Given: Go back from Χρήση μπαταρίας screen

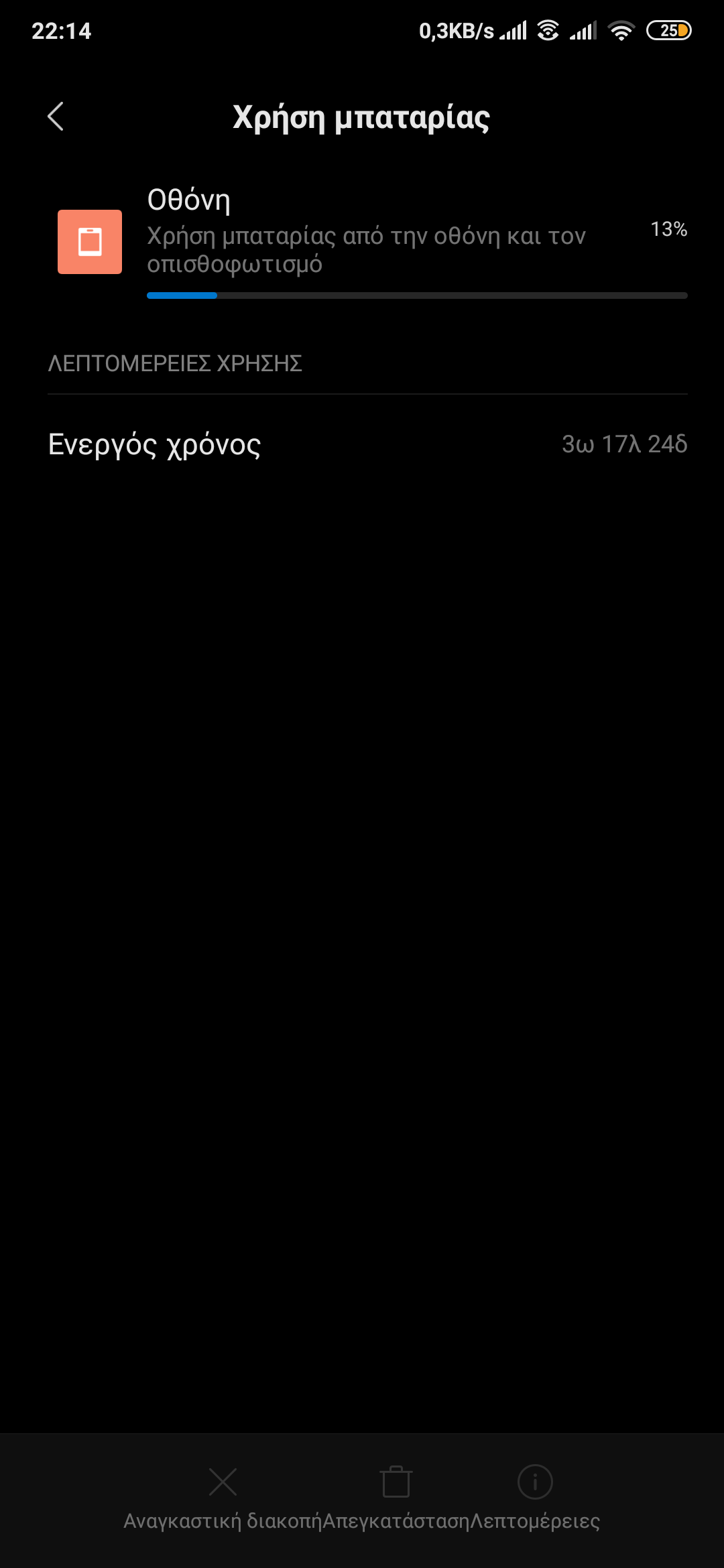Looking at the screenshot, I should coord(56,117).
